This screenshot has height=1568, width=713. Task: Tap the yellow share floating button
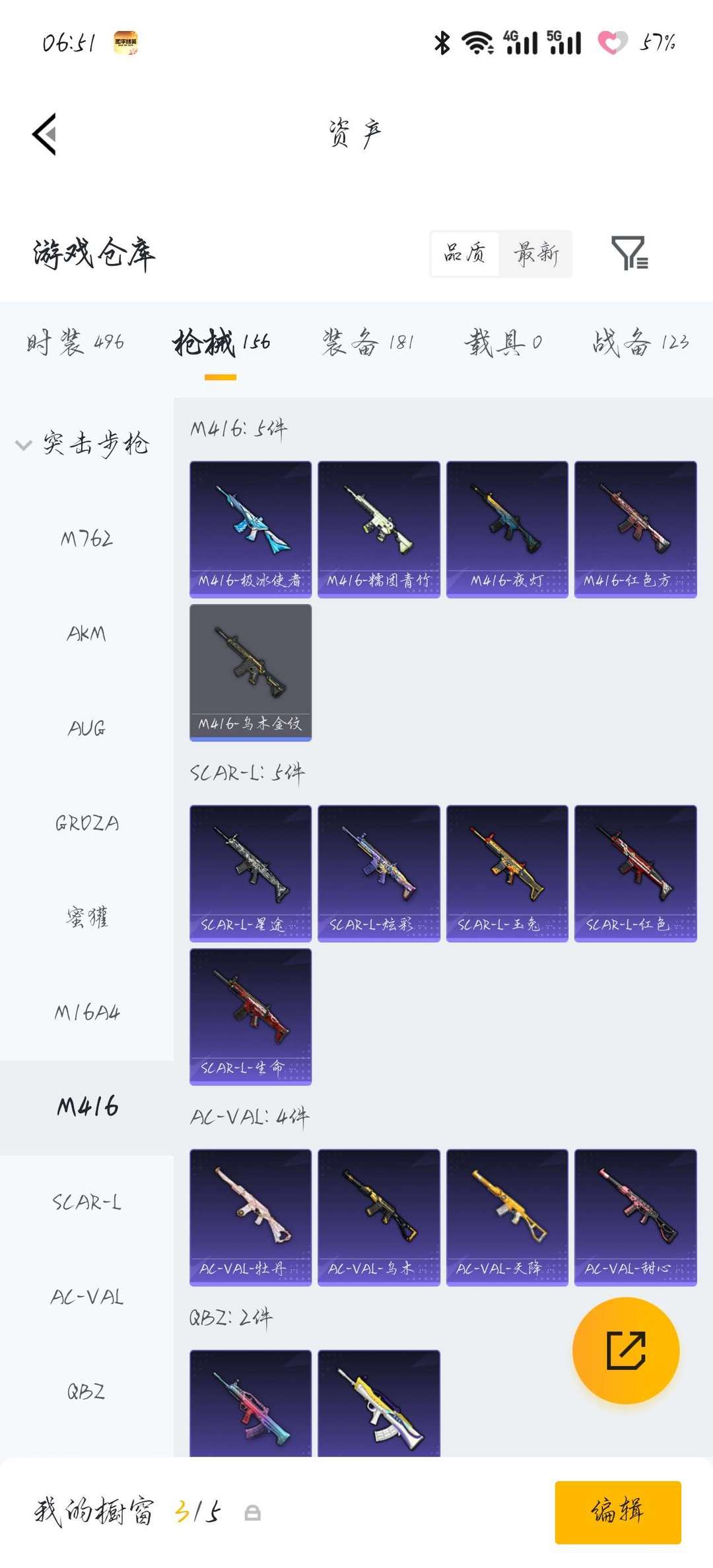tap(625, 1350)
